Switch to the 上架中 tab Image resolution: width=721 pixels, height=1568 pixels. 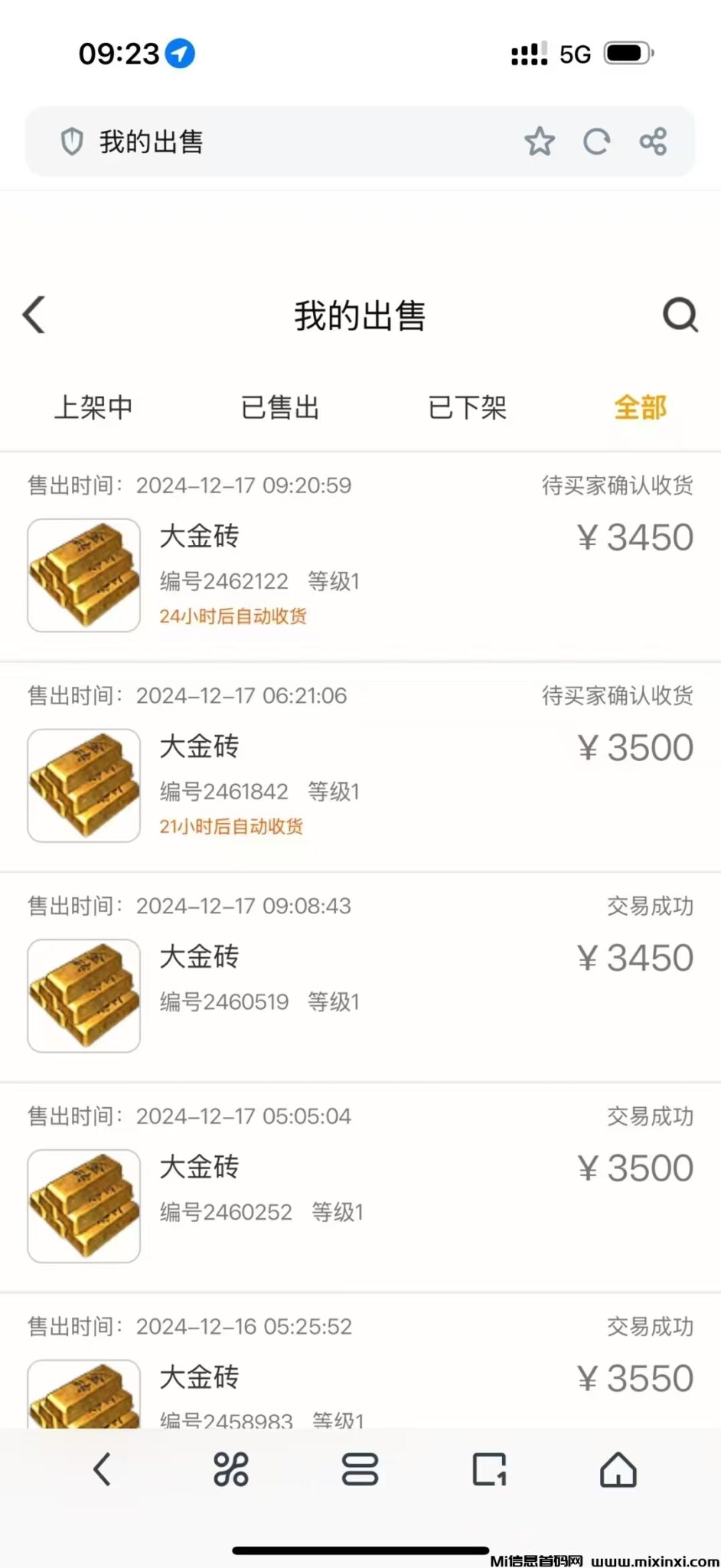pyautogui.click(x=93, y=408)
